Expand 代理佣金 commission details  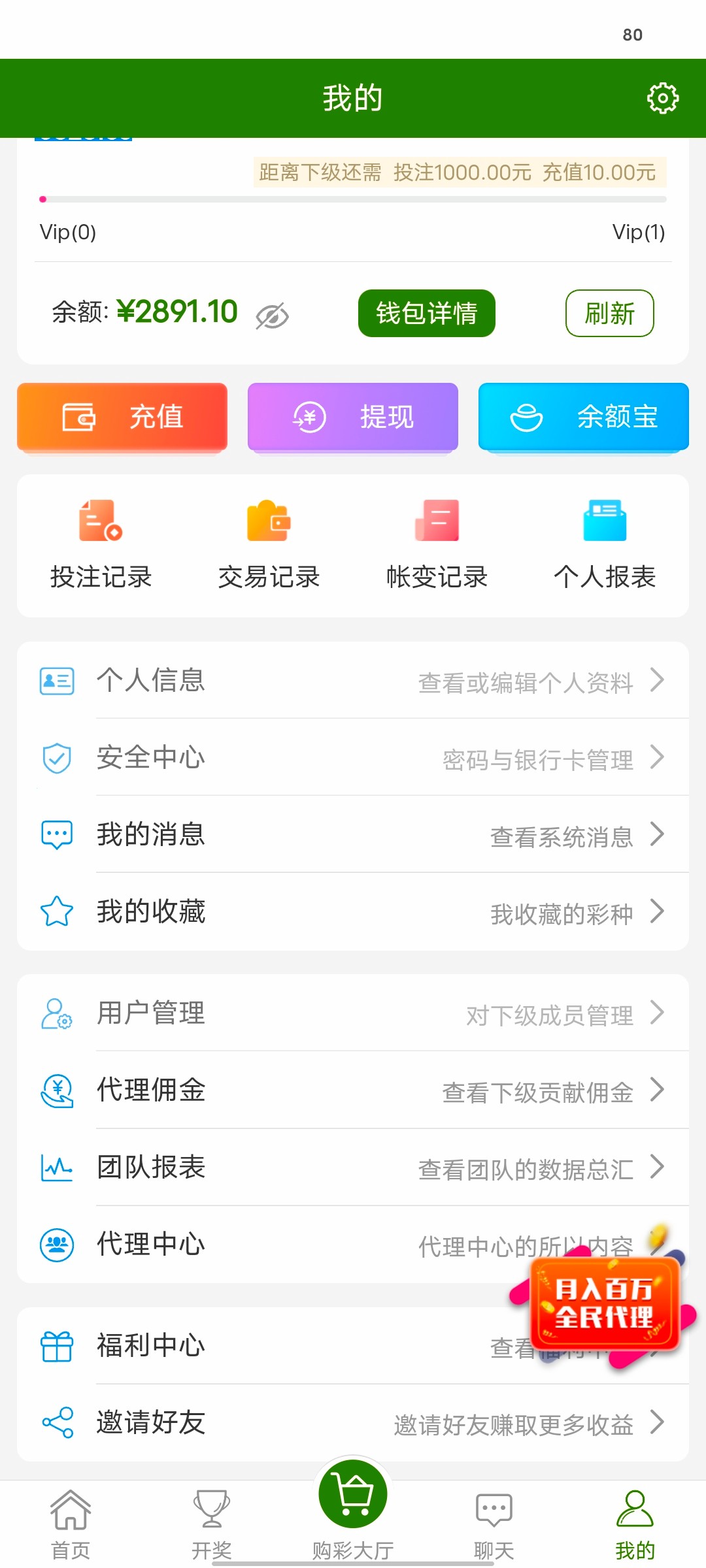pyautogui.click(x=658, y=1090)
